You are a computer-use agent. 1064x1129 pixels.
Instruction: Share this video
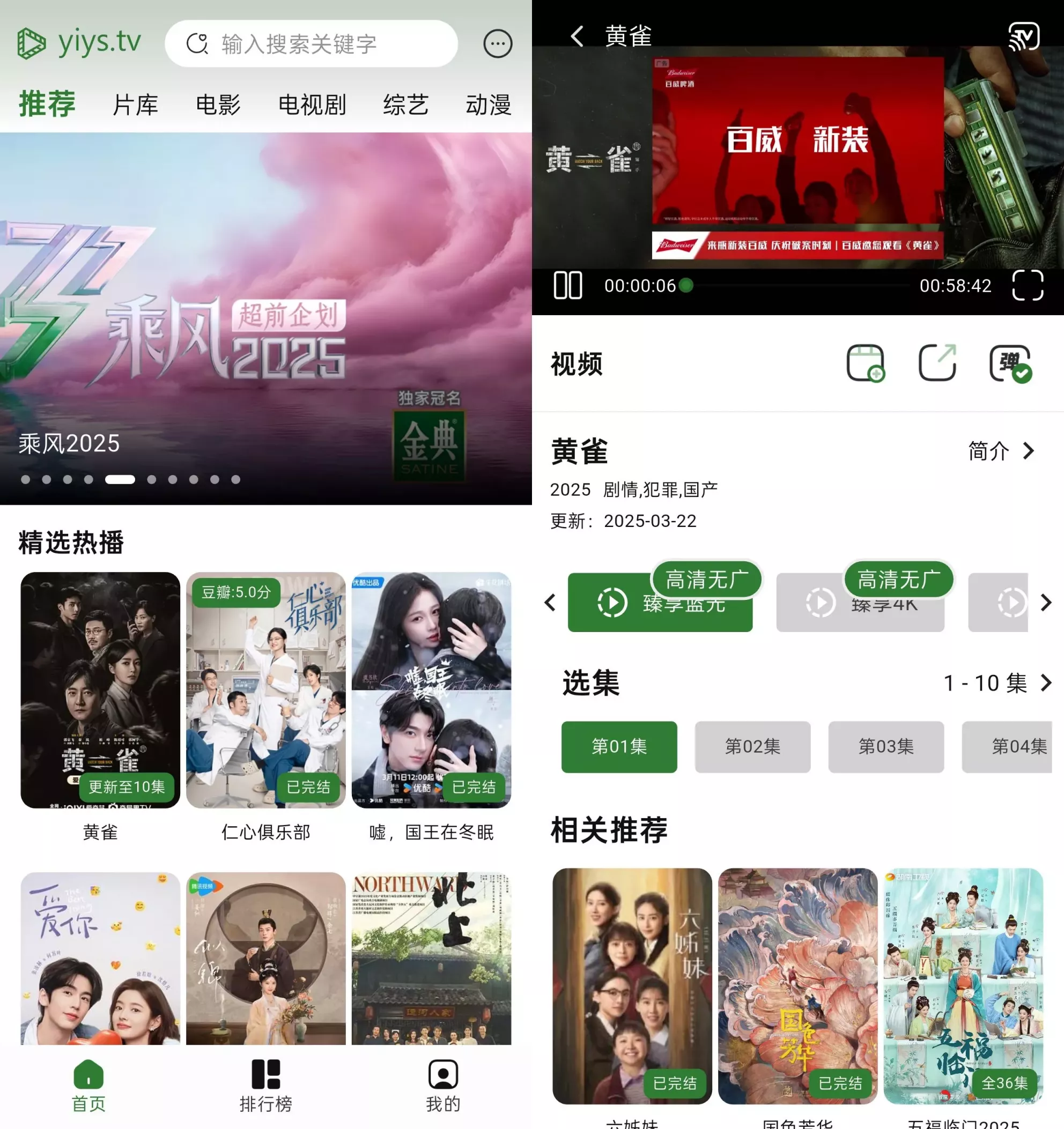pos(937,362)
